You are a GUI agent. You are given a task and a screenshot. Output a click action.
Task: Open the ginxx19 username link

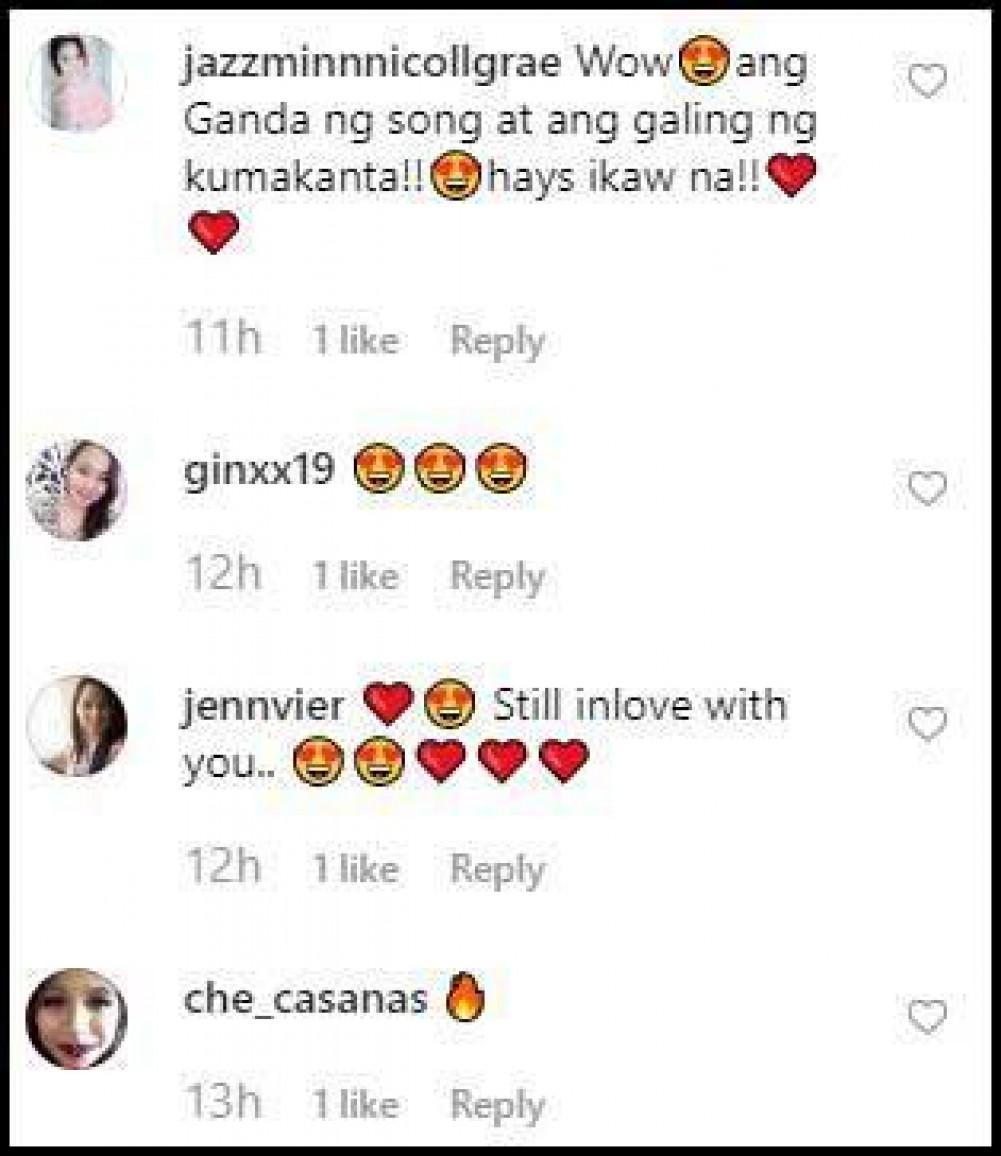point(258,470)
